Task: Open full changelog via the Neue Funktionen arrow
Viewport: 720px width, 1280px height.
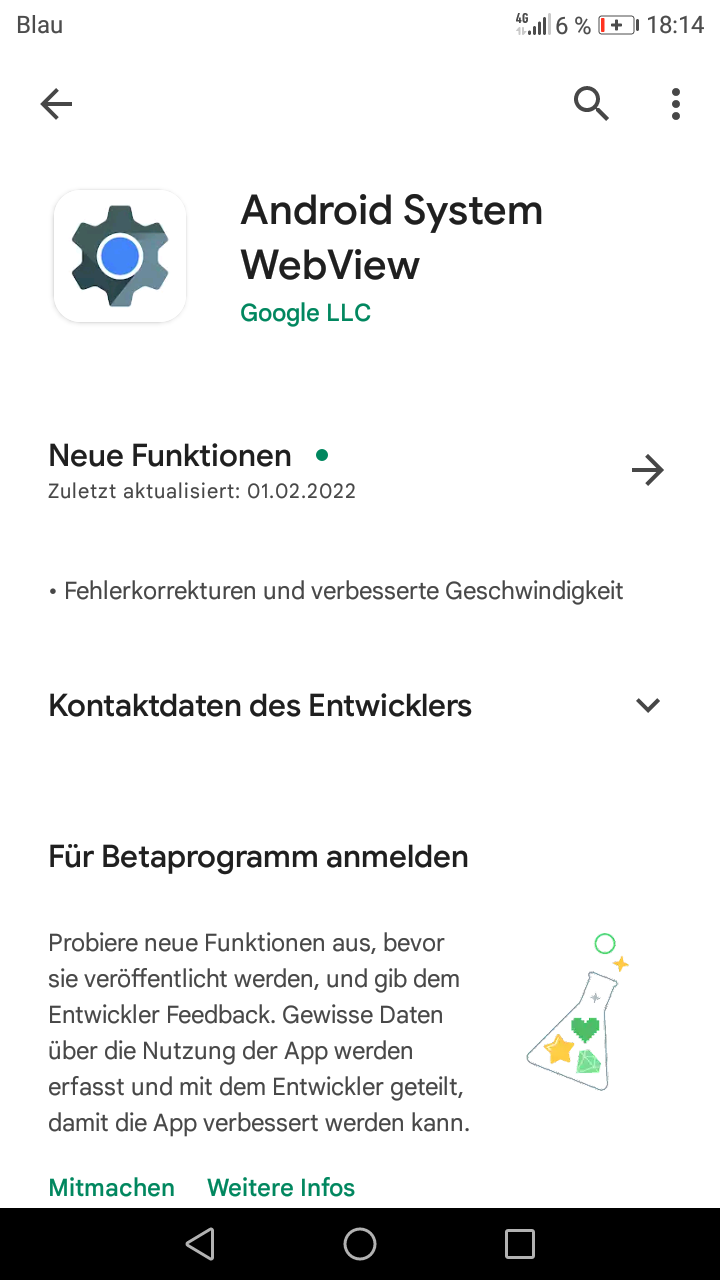Action: tap(648, 469)
